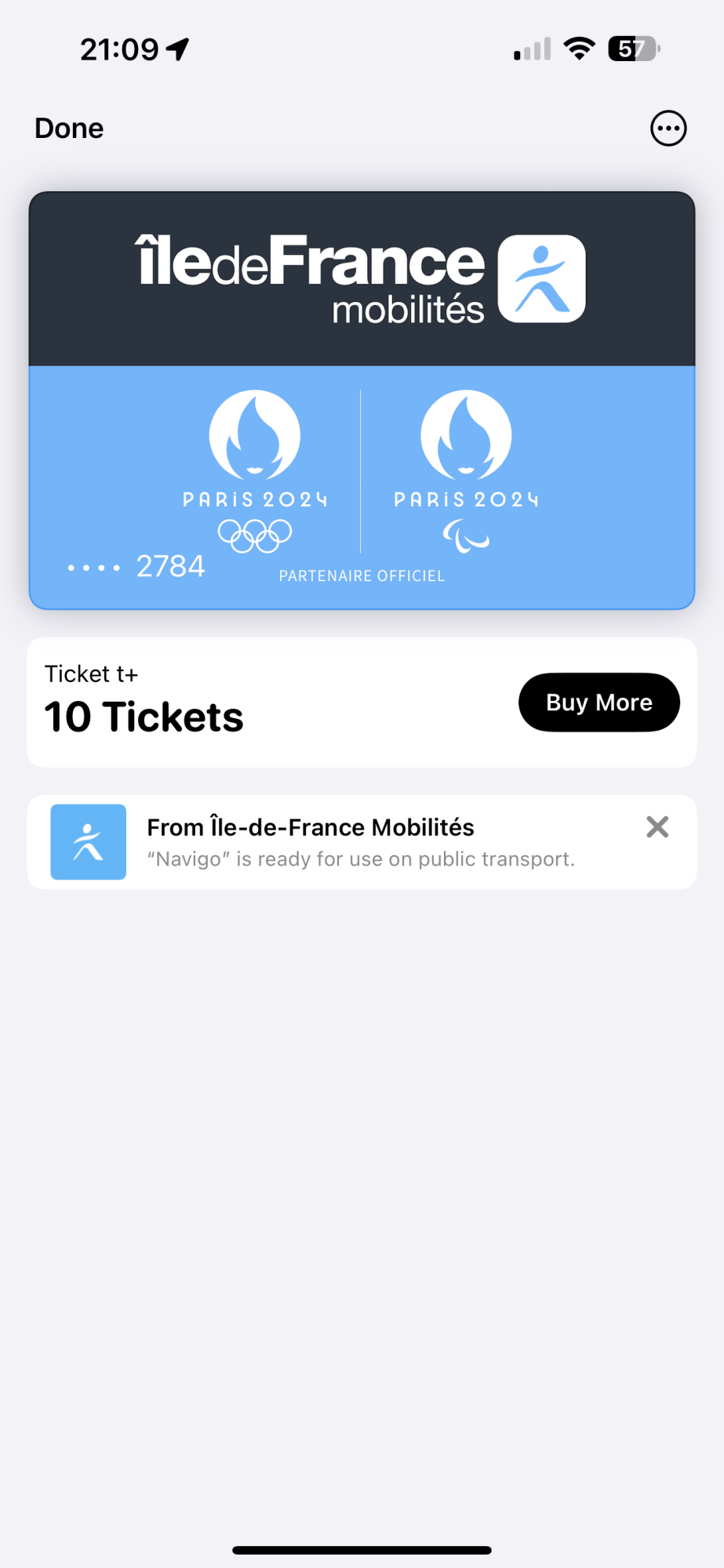Dismiss the Île-de-France Mobilités notification

point(657,827)
